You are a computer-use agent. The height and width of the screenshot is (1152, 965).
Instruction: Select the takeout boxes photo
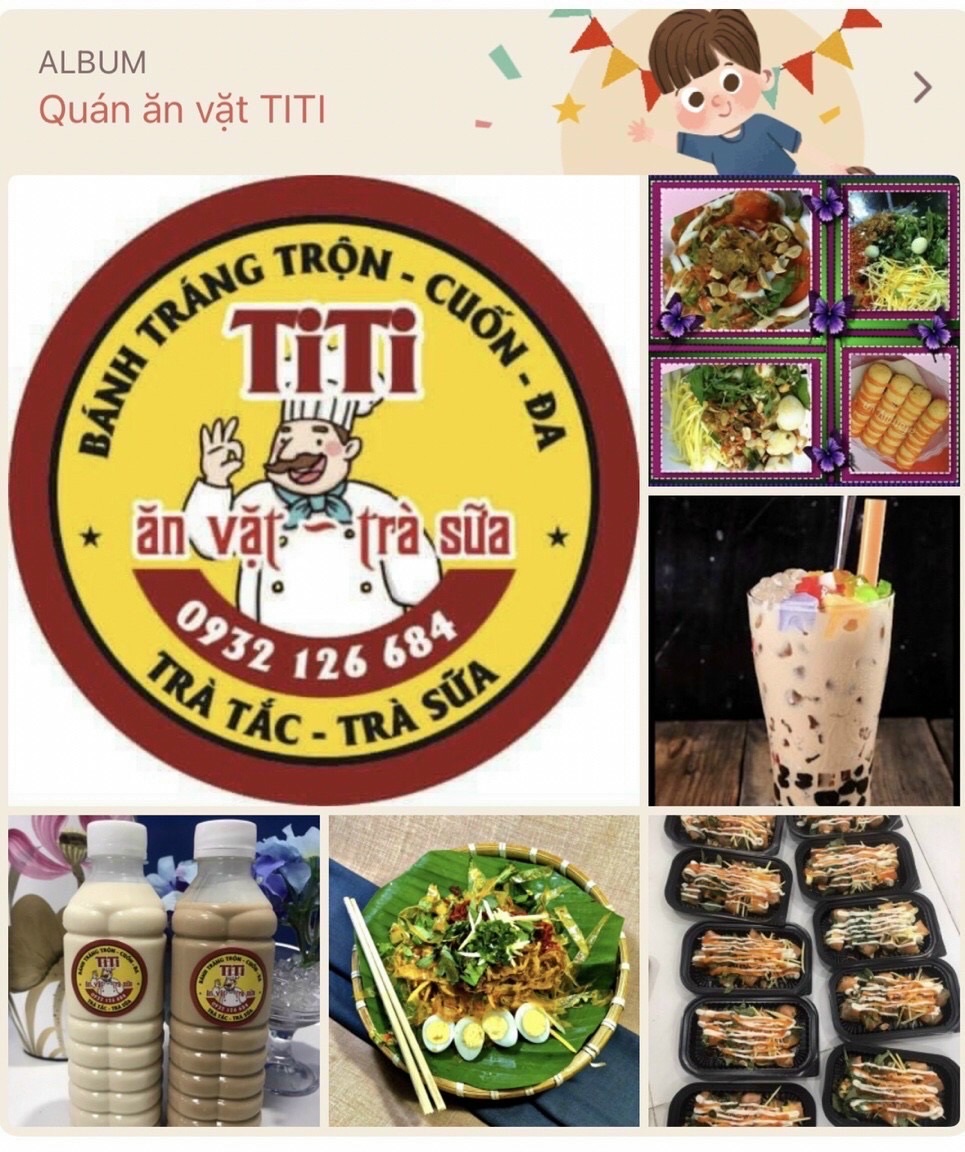(805, 980)
